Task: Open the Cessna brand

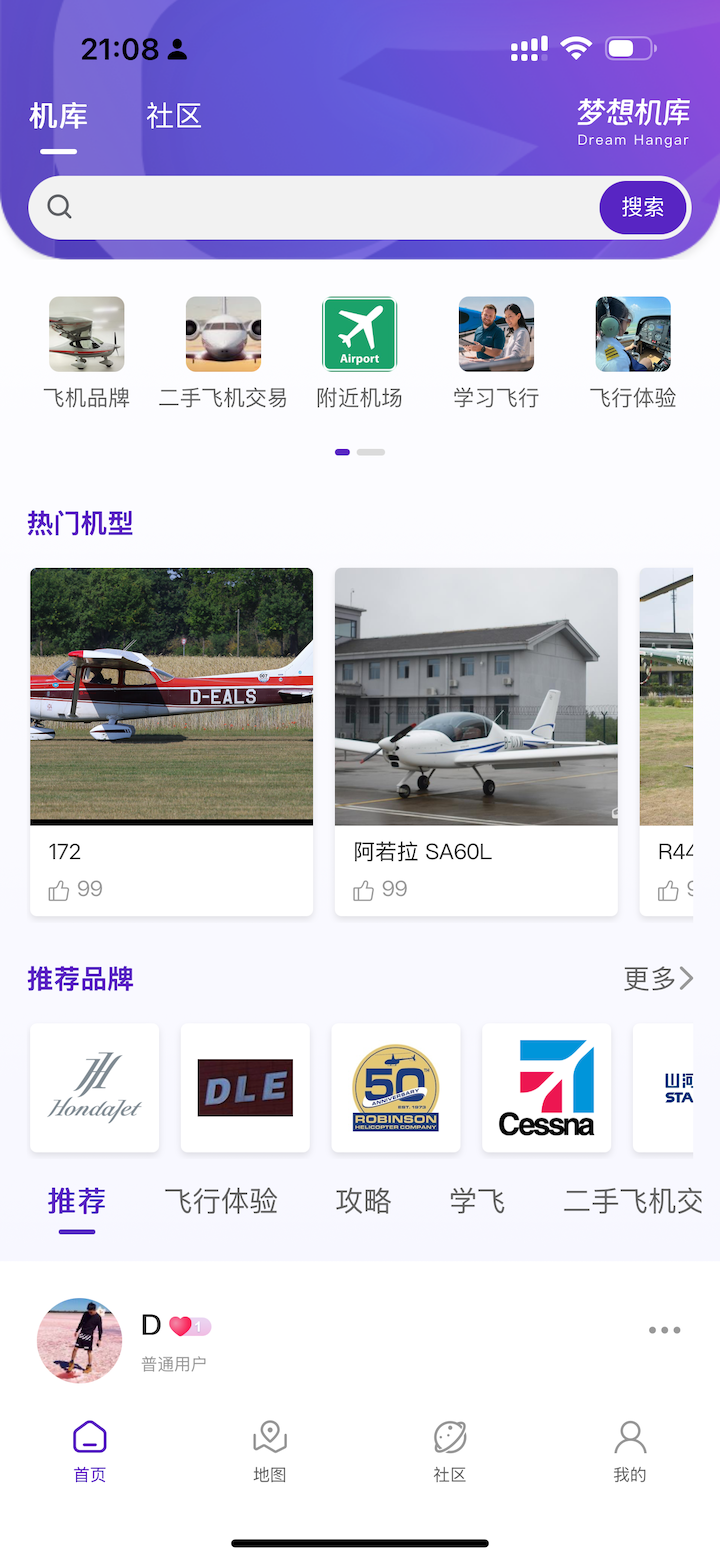Action: click(546, 1088)
